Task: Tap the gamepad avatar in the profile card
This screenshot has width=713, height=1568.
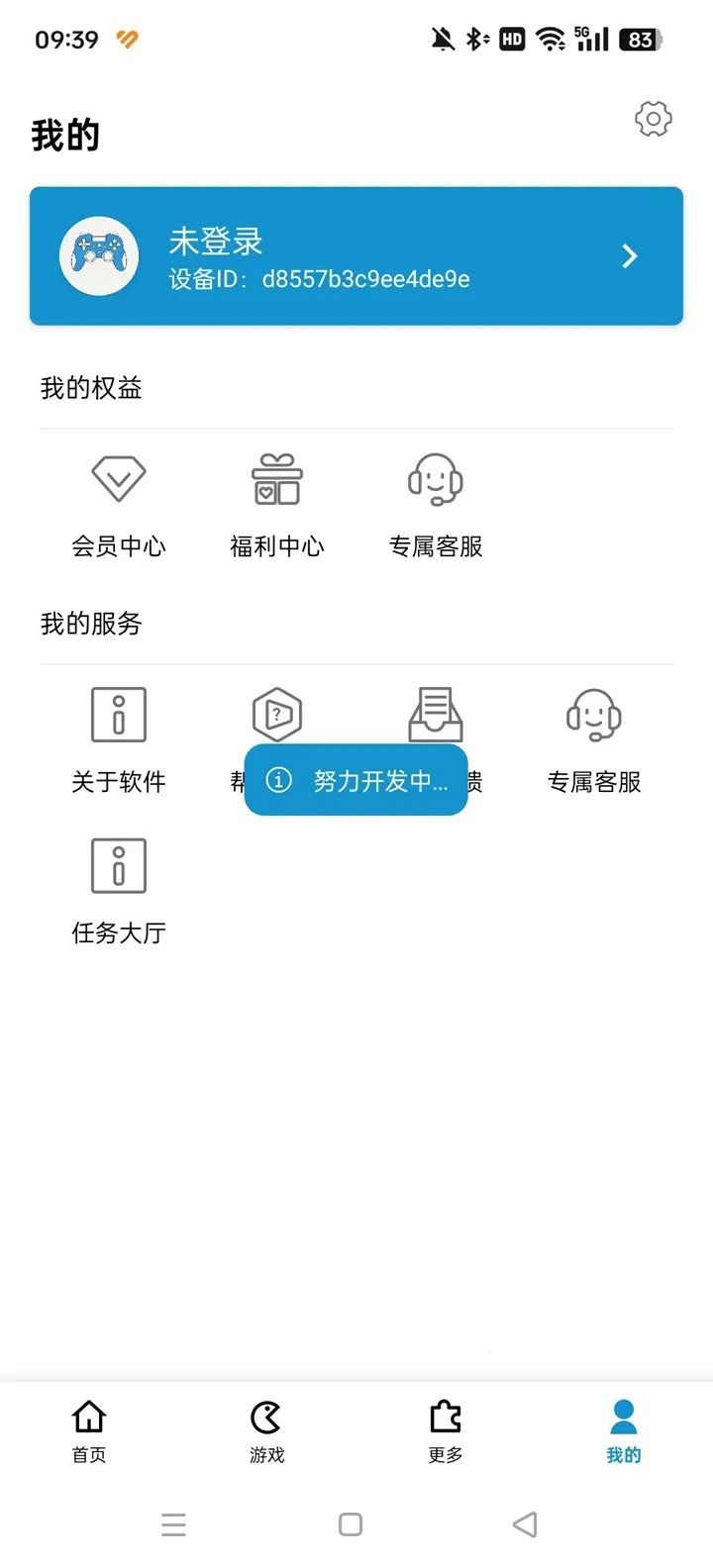Action: pyautogui.click(x=97, y=256)
